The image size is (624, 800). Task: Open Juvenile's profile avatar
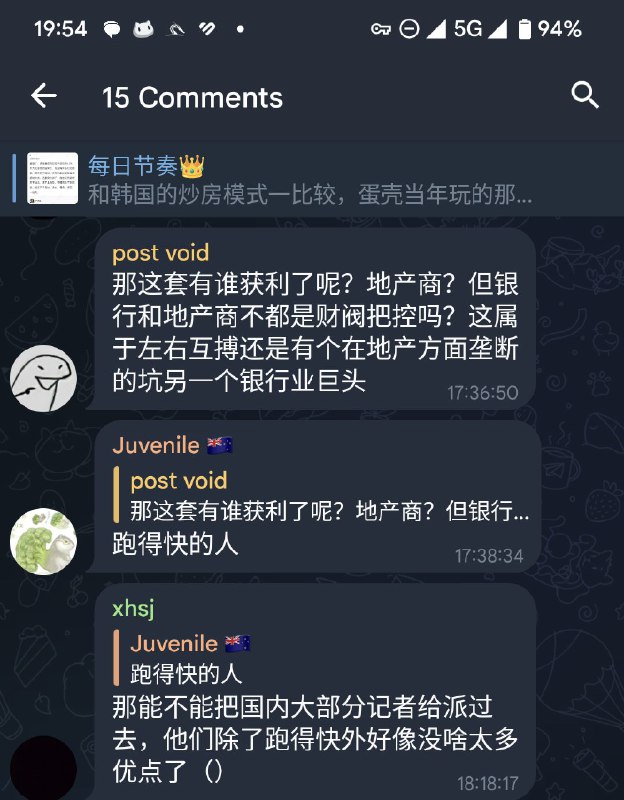(44, 542)
